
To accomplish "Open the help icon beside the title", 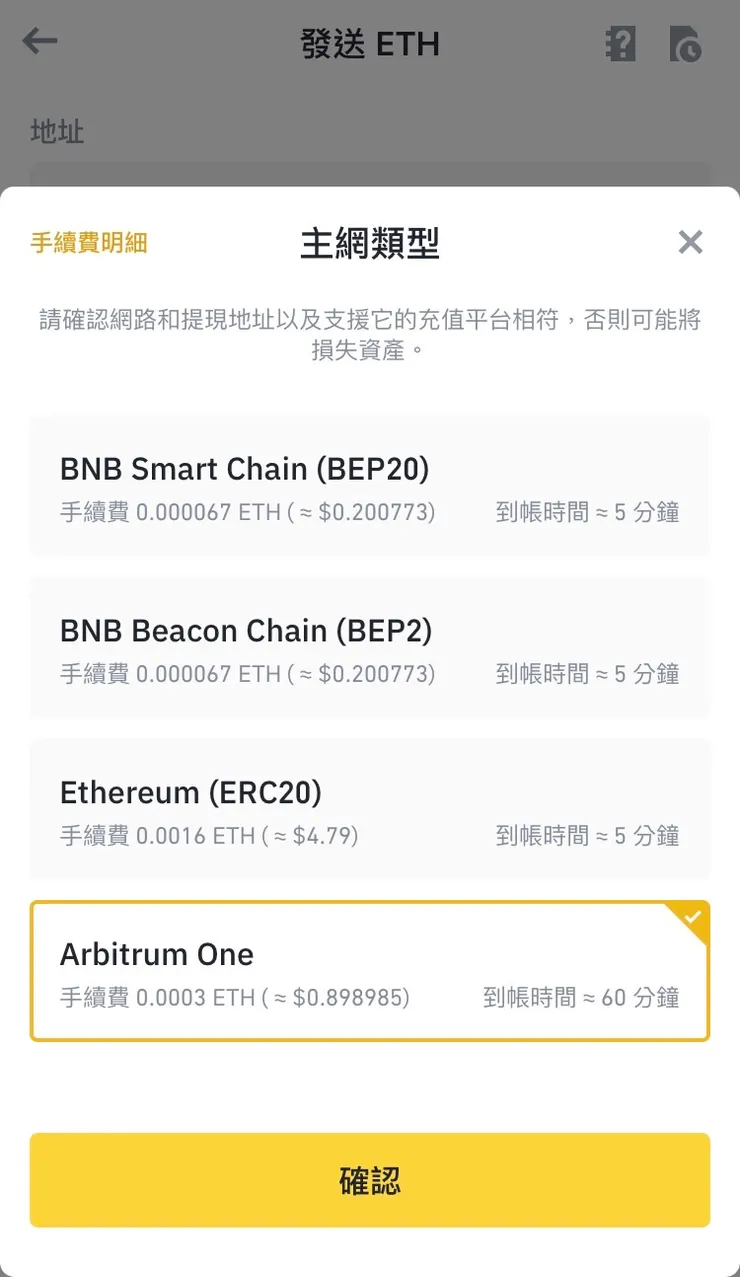I will point(620,43).
